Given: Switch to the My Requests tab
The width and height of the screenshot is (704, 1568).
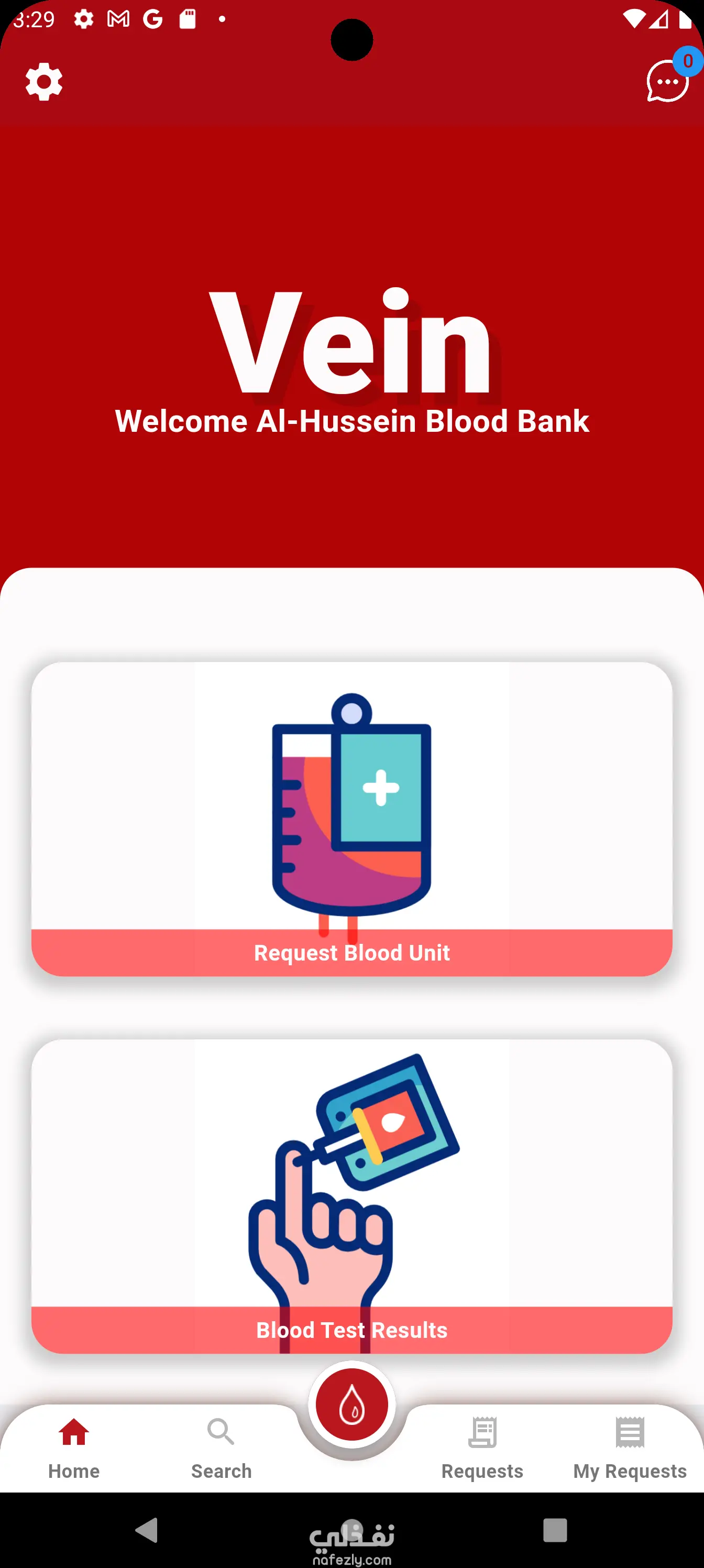Looking at the screenshot, I should click(x=630, y=1449).
